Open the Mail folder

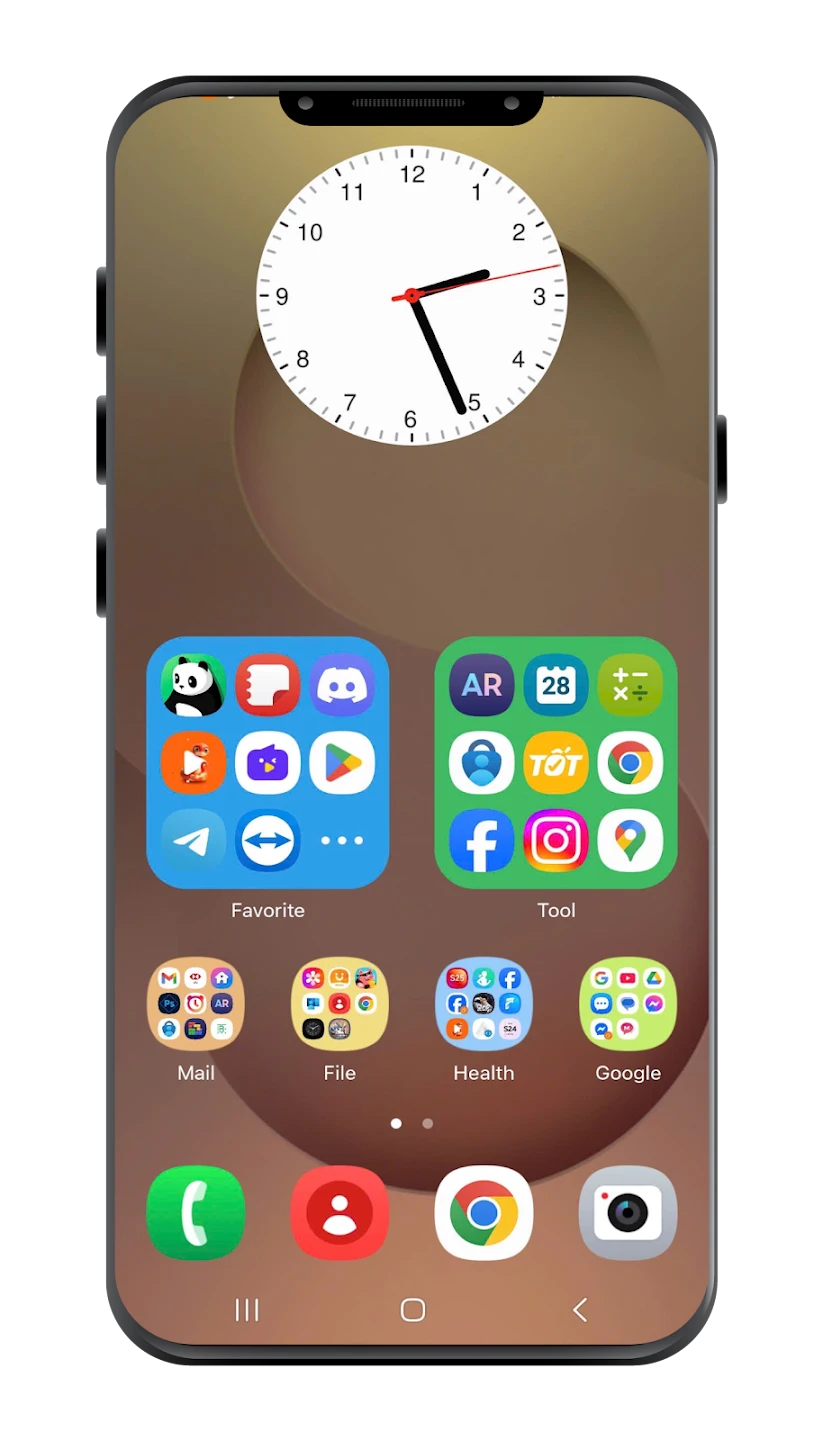(x=196, y=1004)
